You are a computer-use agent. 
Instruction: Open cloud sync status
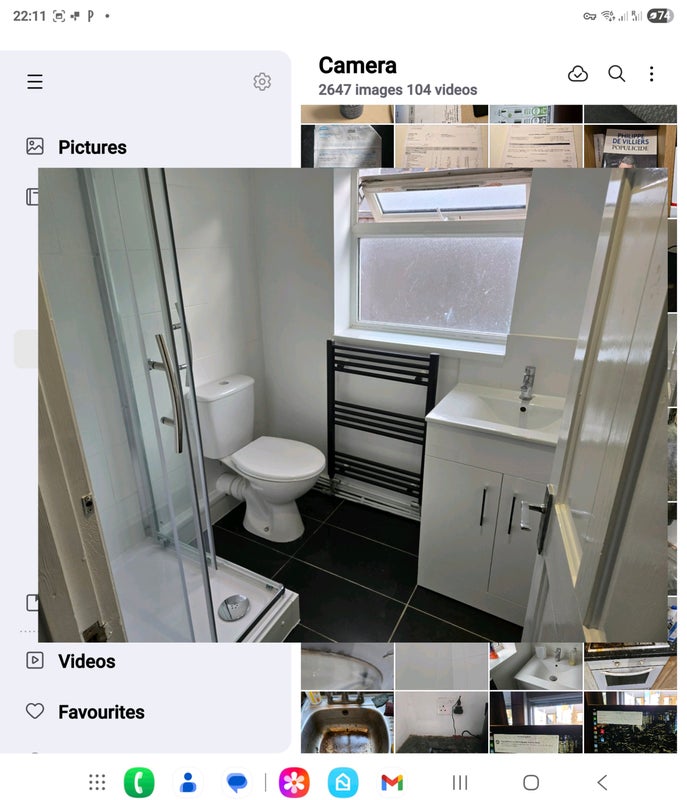pyautogui.click(x=578, y=74)
